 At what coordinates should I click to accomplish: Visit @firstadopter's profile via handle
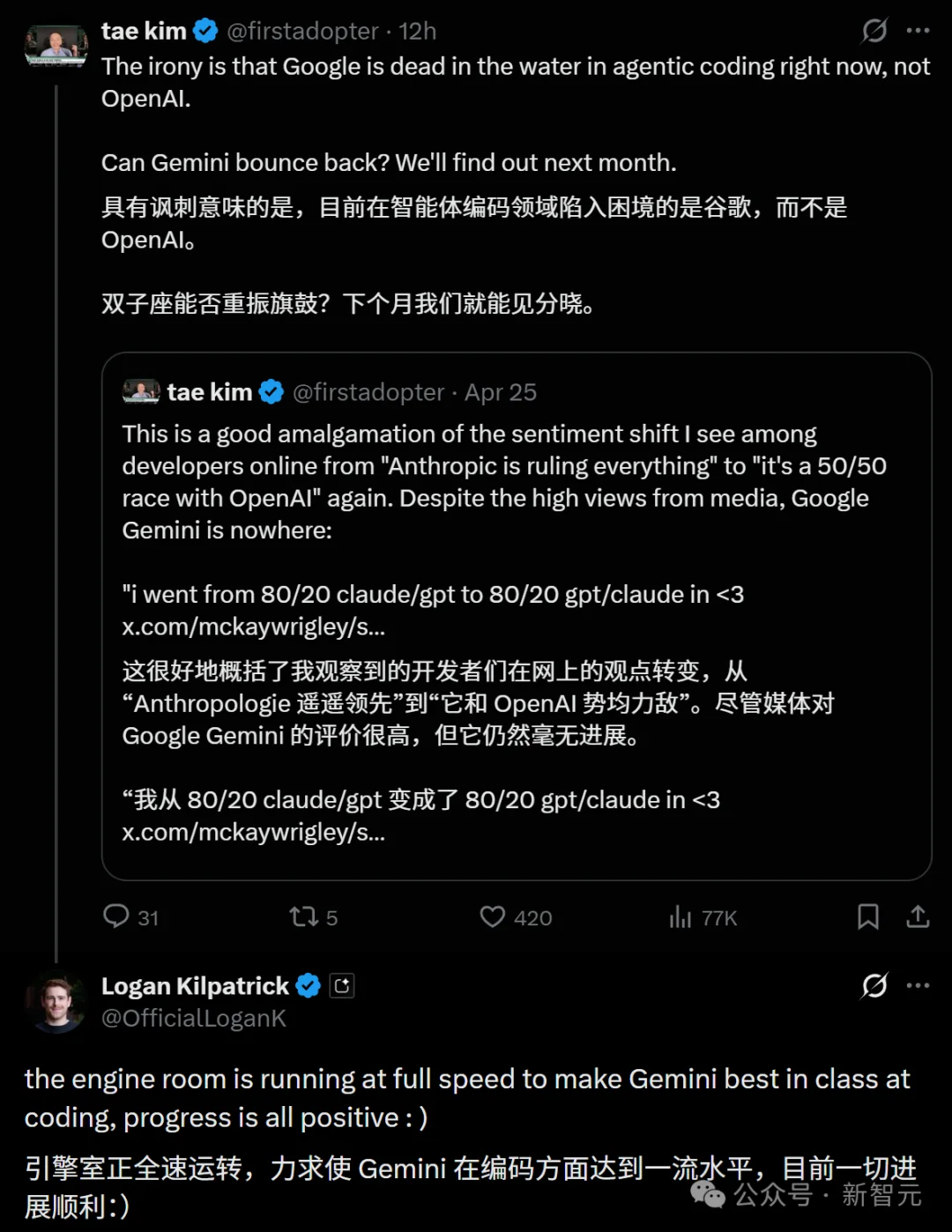click(304, 31)
